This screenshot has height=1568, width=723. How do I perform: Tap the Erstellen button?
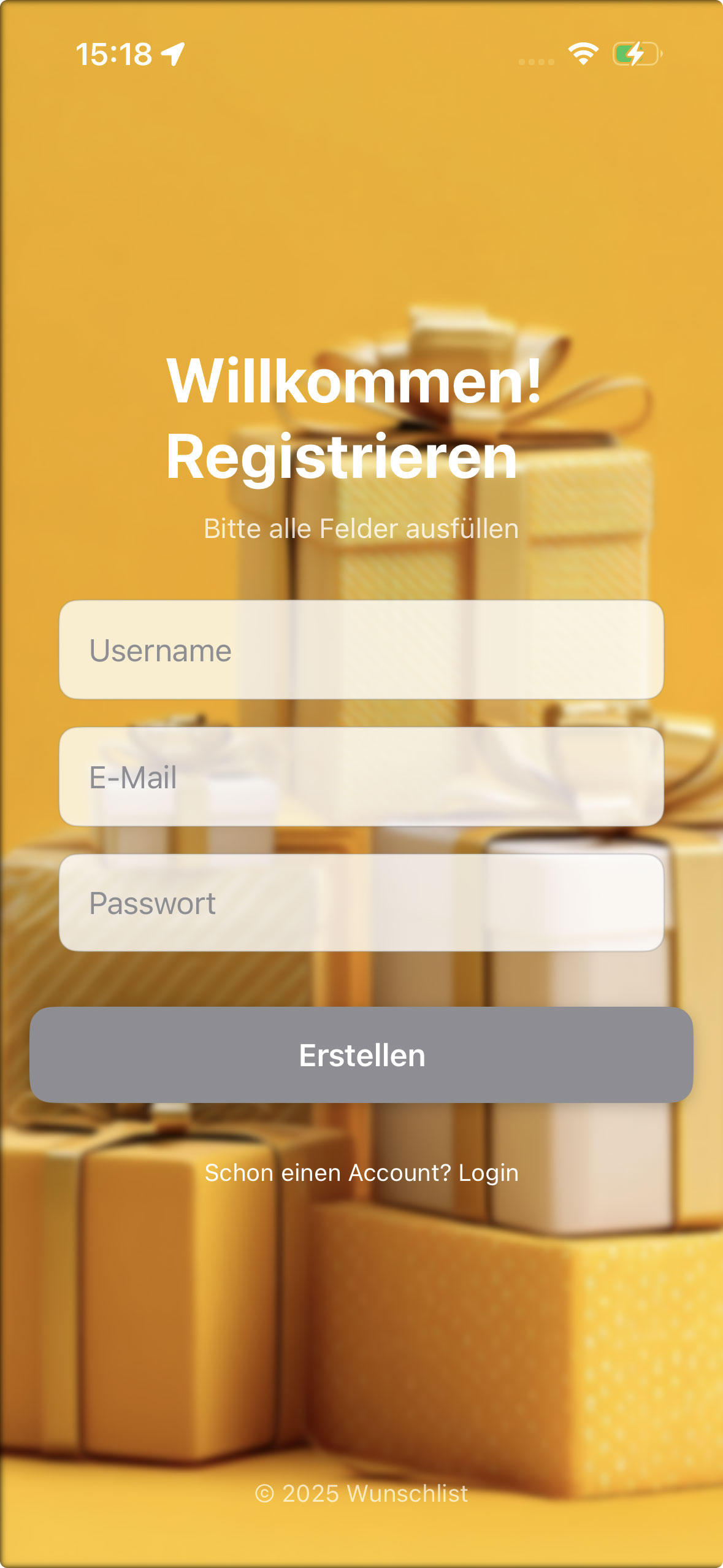(361, 1055)
